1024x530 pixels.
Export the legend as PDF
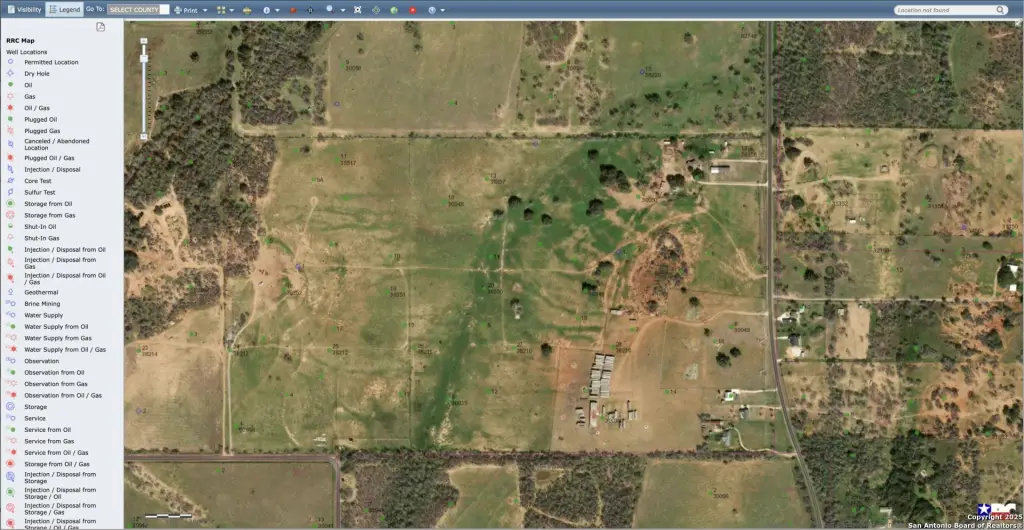pyautogui.click(x=101, y=27)
